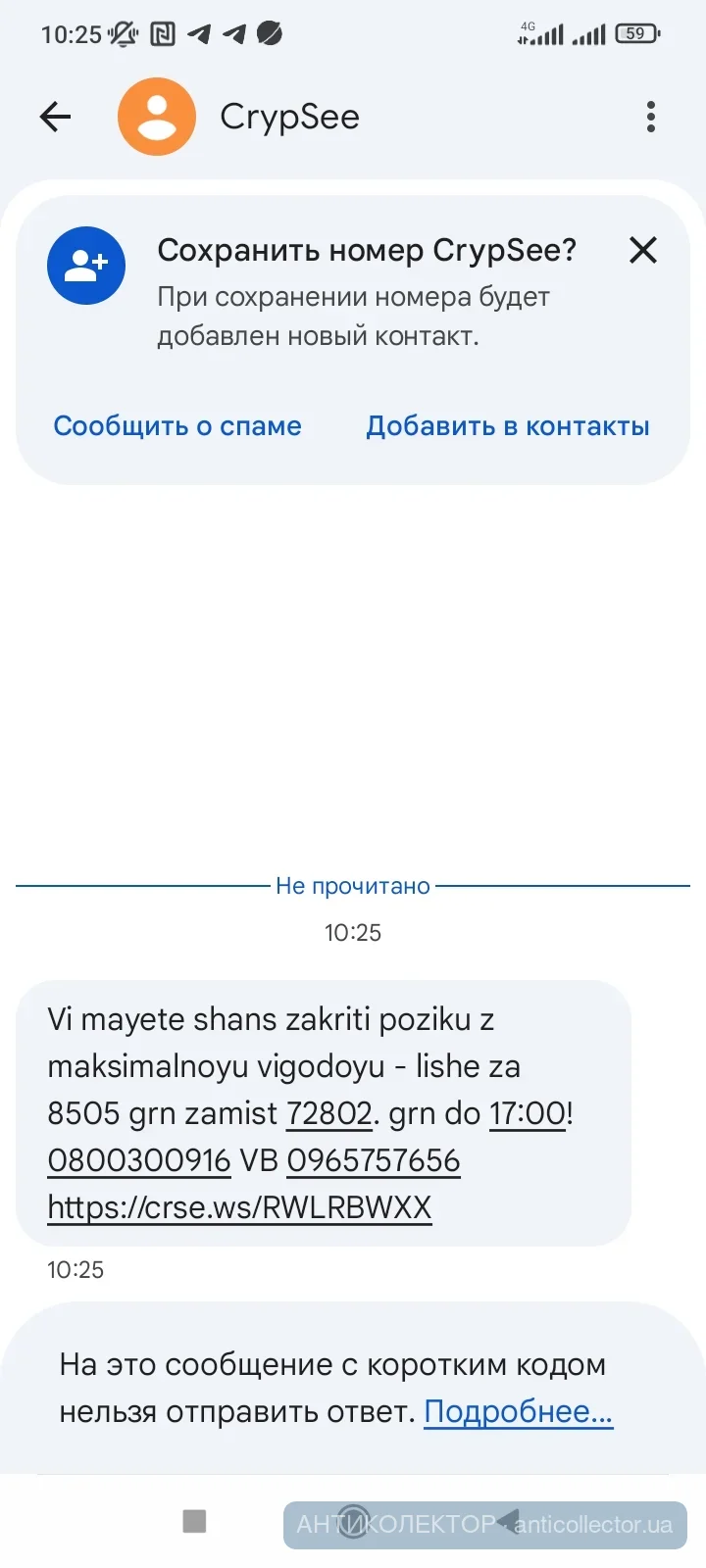This screenshot has width=706, height=1568.
Task: Open the CrypSee contact avatar
Action: 157,117
